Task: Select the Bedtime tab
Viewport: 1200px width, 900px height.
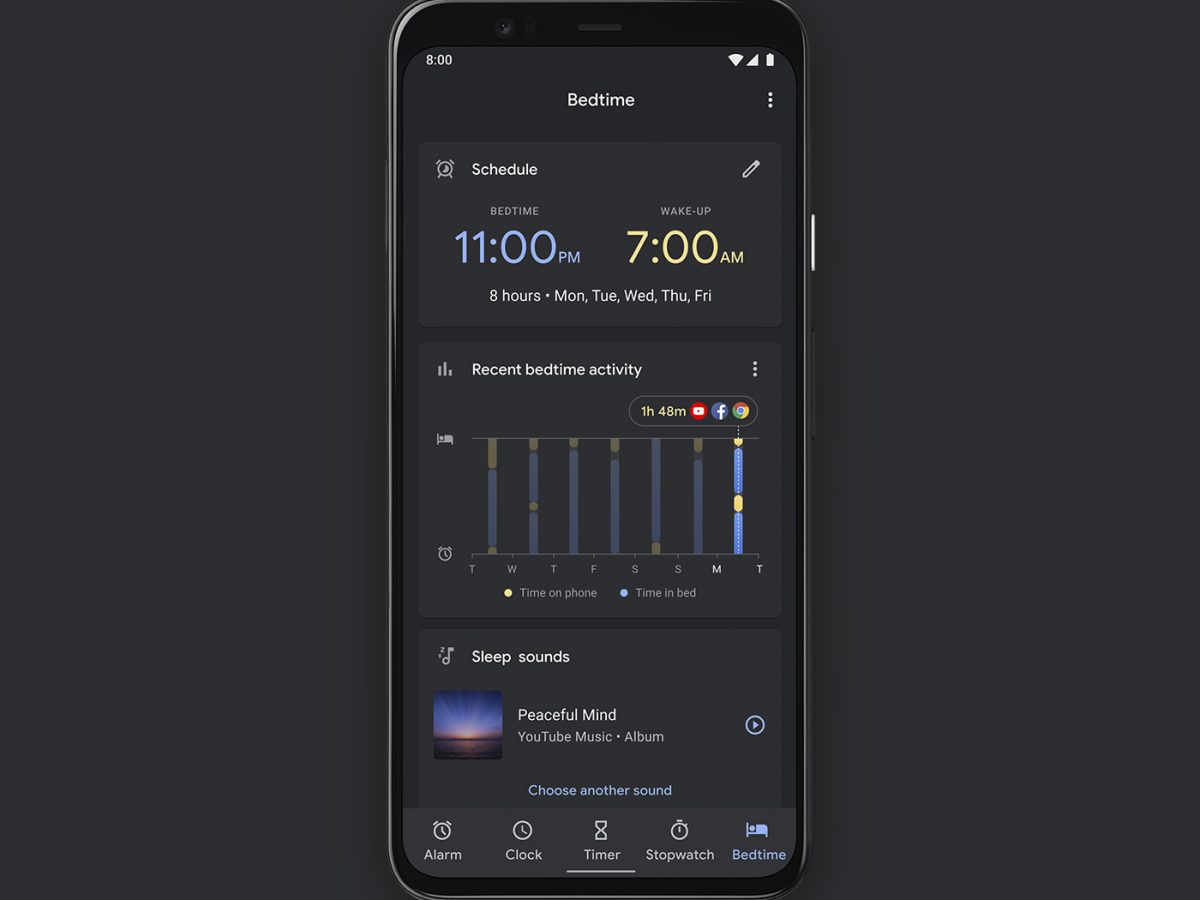Action: [758, 841]
